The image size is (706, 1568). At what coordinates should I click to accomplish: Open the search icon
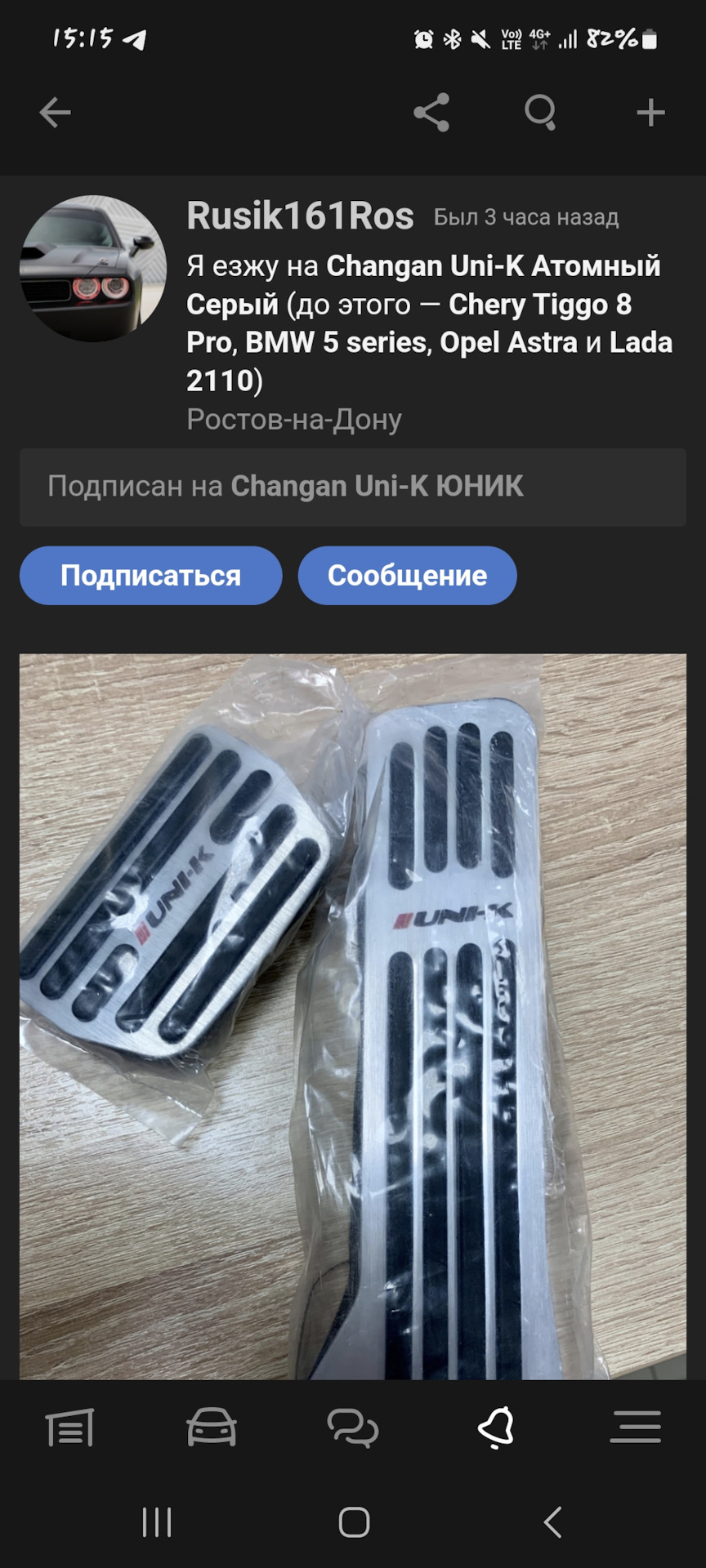[x=540, y=113]
